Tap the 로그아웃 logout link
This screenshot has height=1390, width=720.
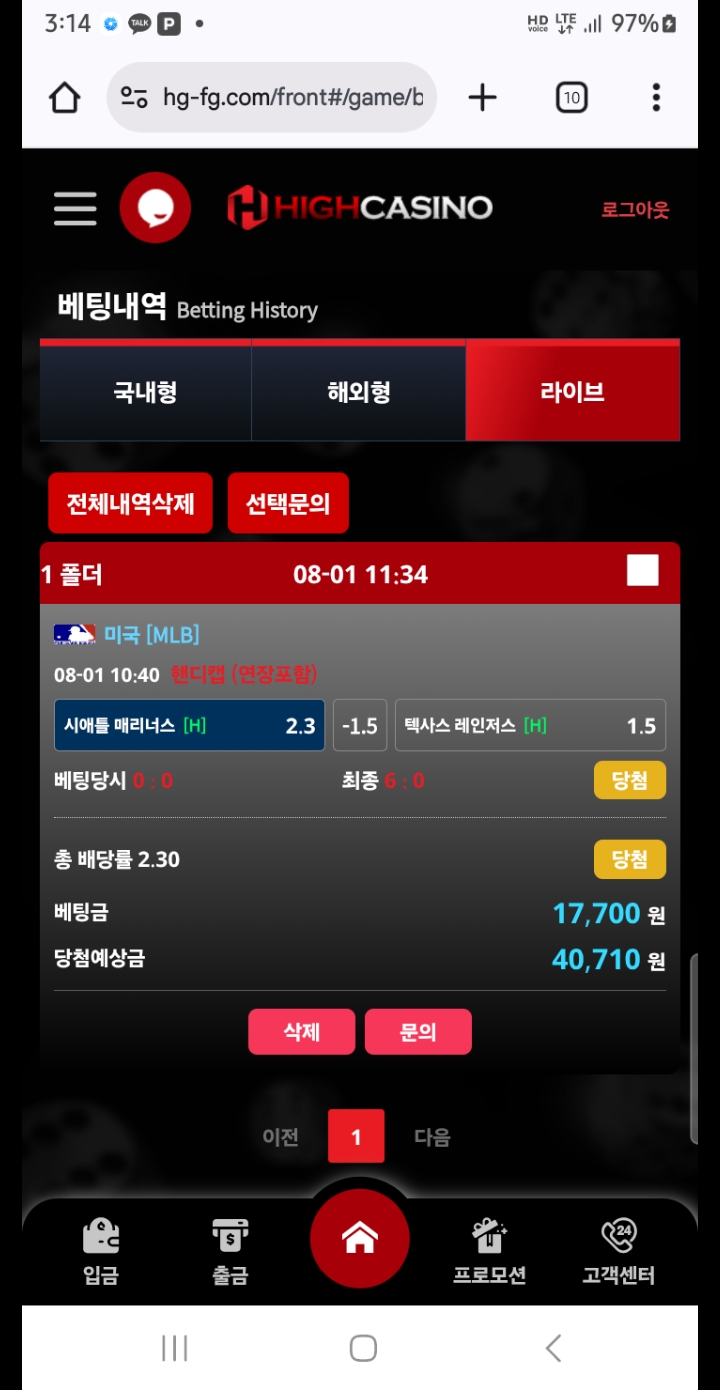pos(635,210)
